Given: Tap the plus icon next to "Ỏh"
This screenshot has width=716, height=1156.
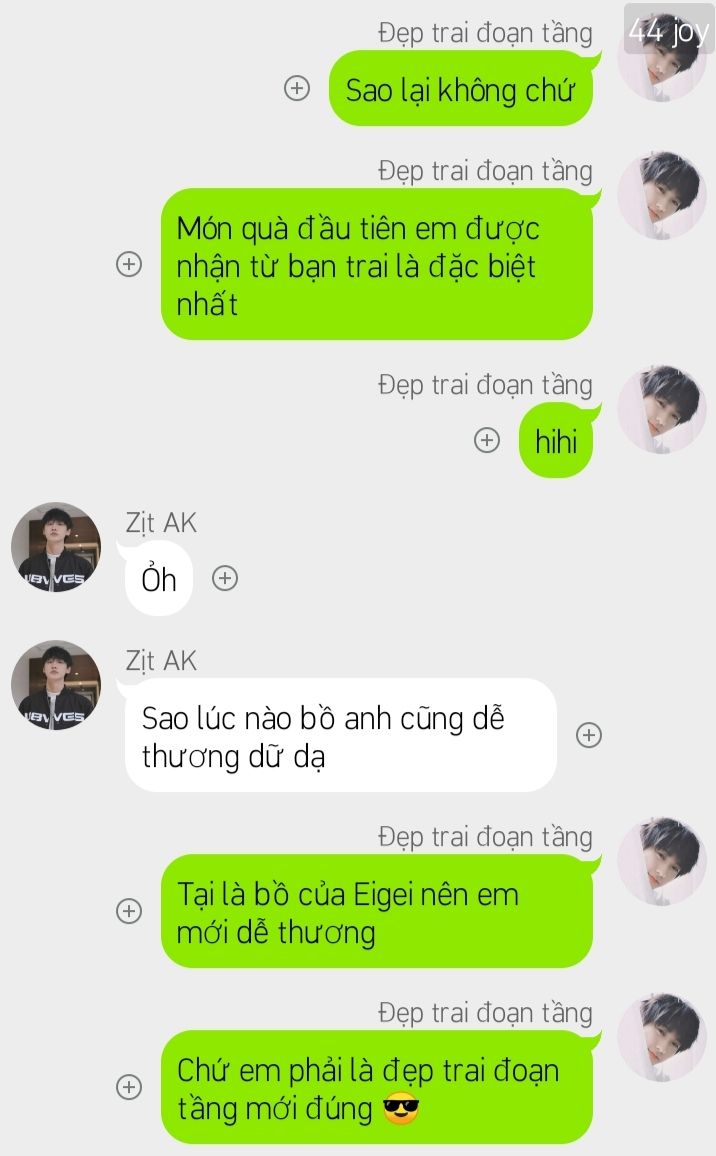Looking at the screenshot, I should click(225, 579).
